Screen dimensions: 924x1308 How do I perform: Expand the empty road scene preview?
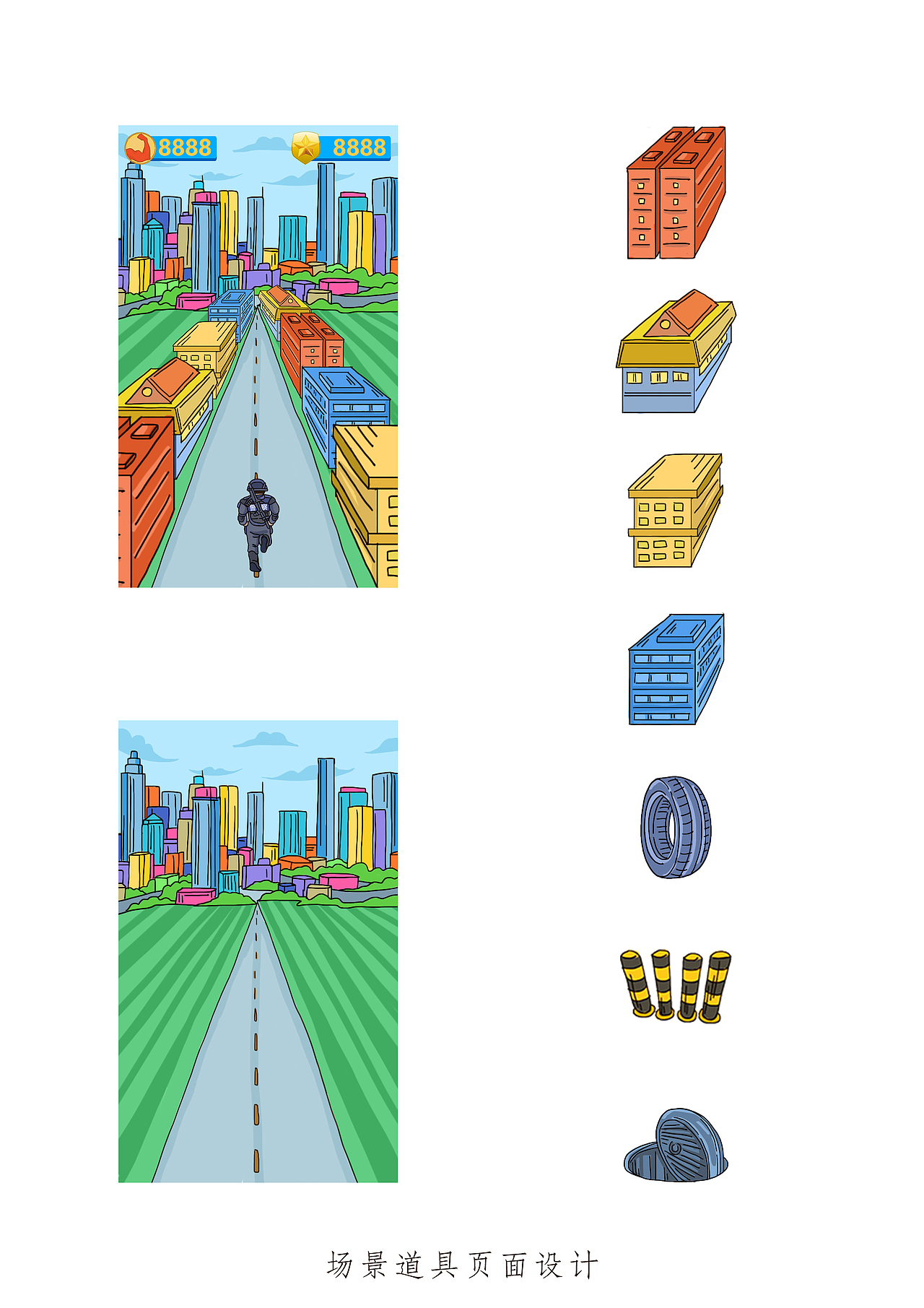point(258,953)
